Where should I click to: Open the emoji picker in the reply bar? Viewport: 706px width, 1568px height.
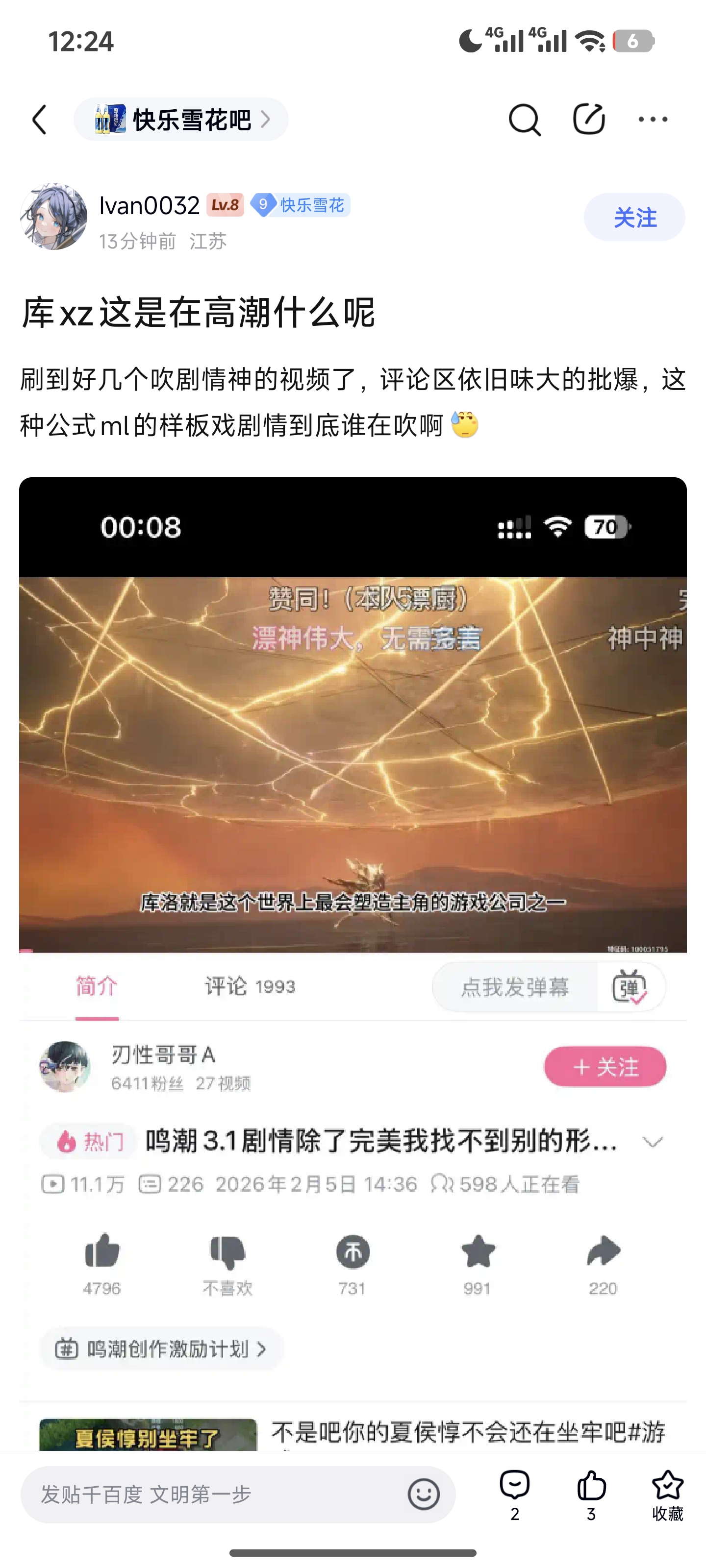coord(424,1494)
